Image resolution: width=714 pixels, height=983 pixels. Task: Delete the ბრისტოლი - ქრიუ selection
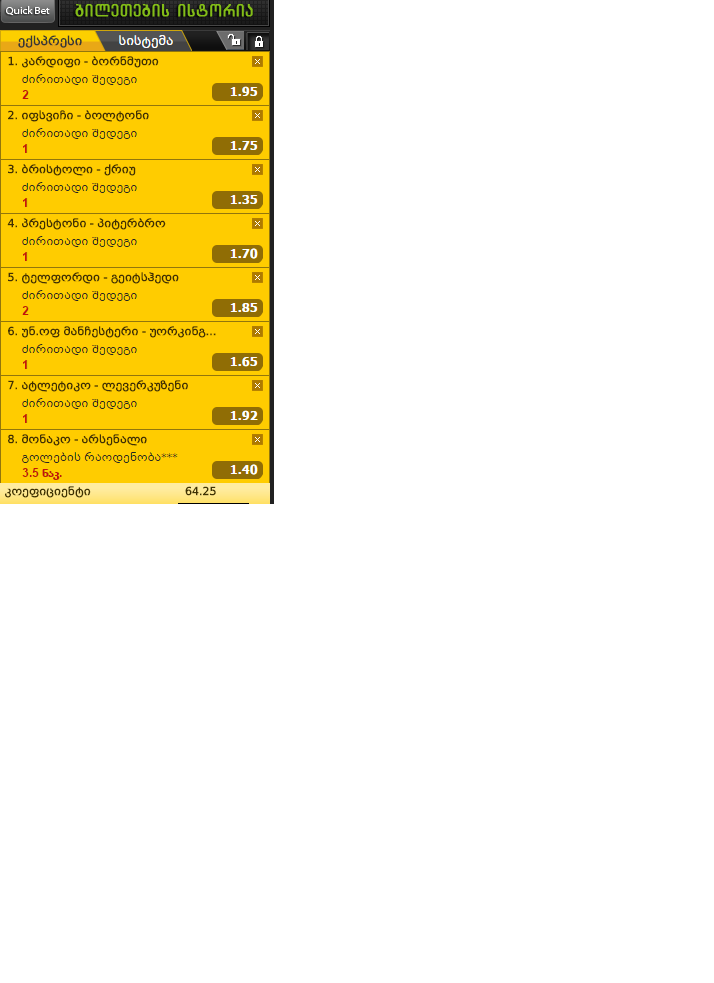tap(257, 170)
